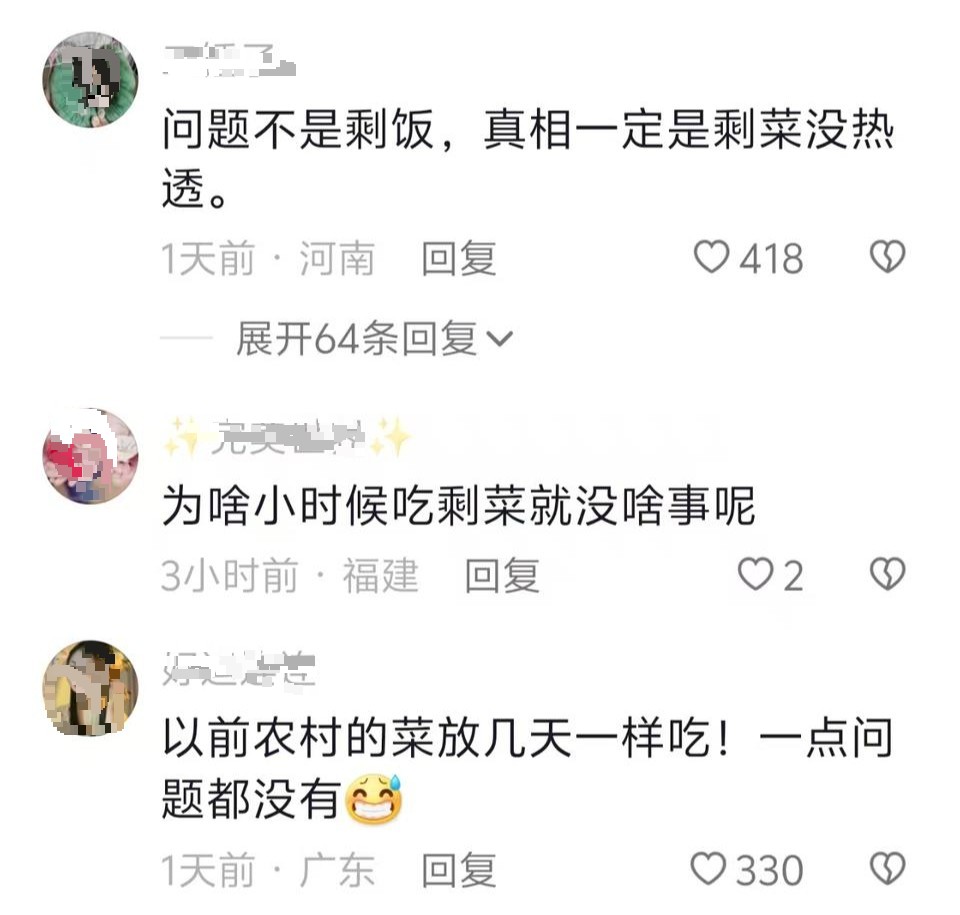Expand 展开64条回复
The width and height of the screenshot is (960, 915).
[374, 340]
